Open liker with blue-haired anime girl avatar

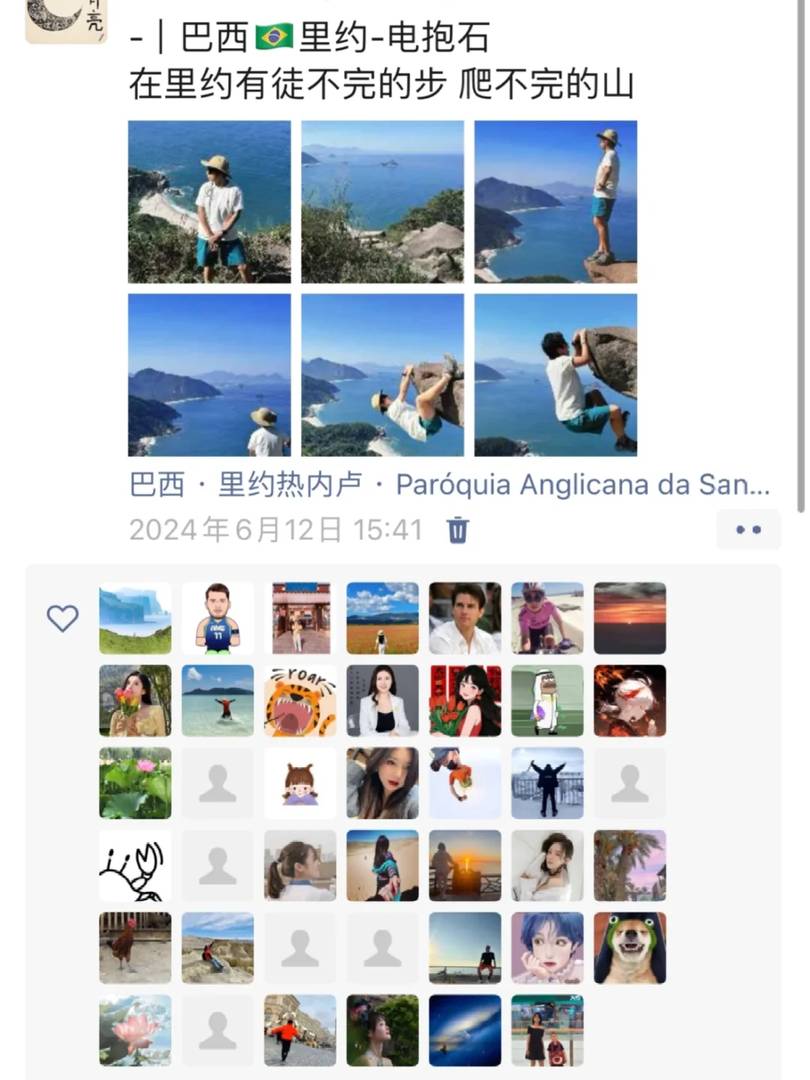[547, 948]
